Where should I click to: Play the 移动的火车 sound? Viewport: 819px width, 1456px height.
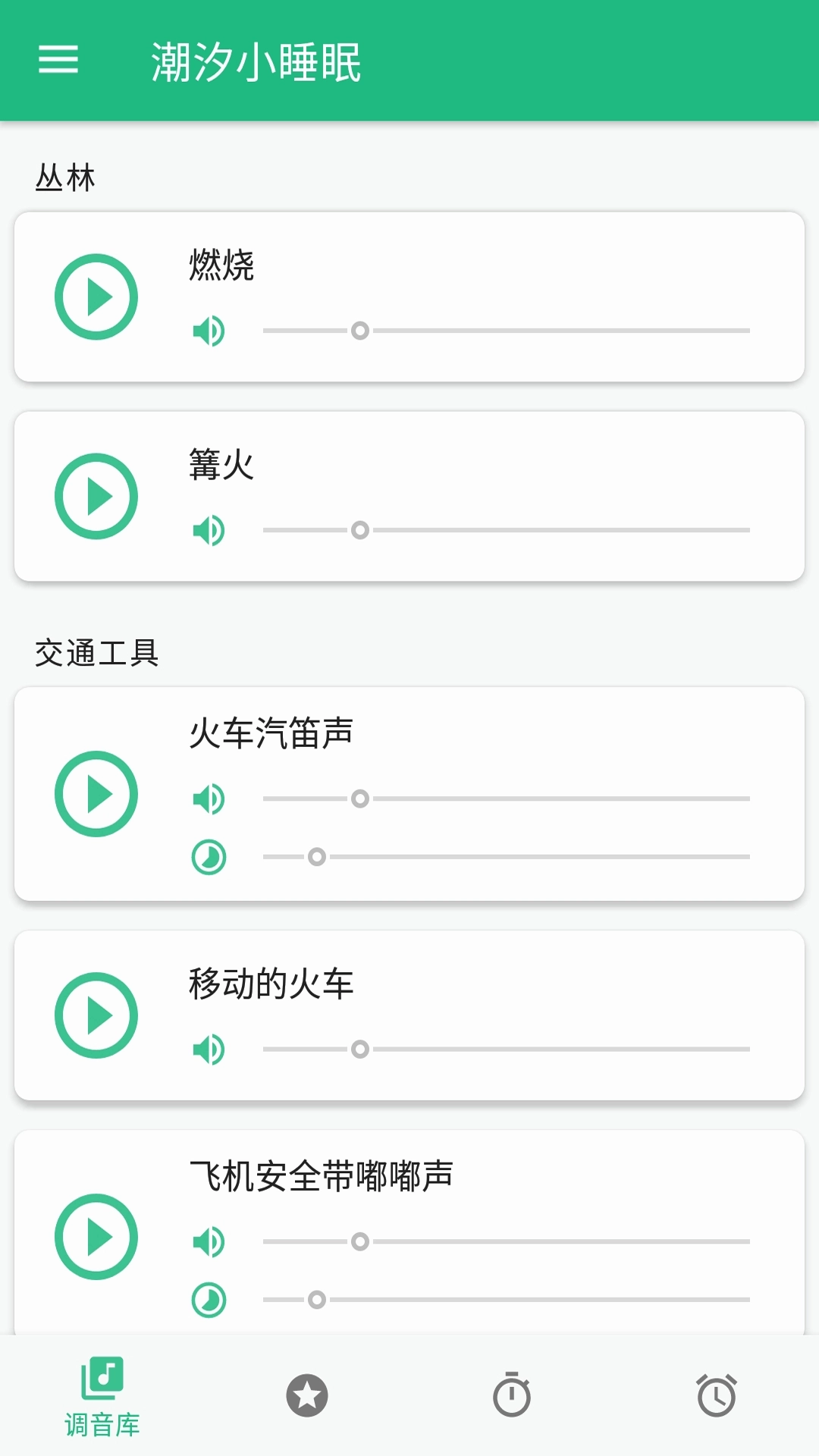tap(96, 1015)
